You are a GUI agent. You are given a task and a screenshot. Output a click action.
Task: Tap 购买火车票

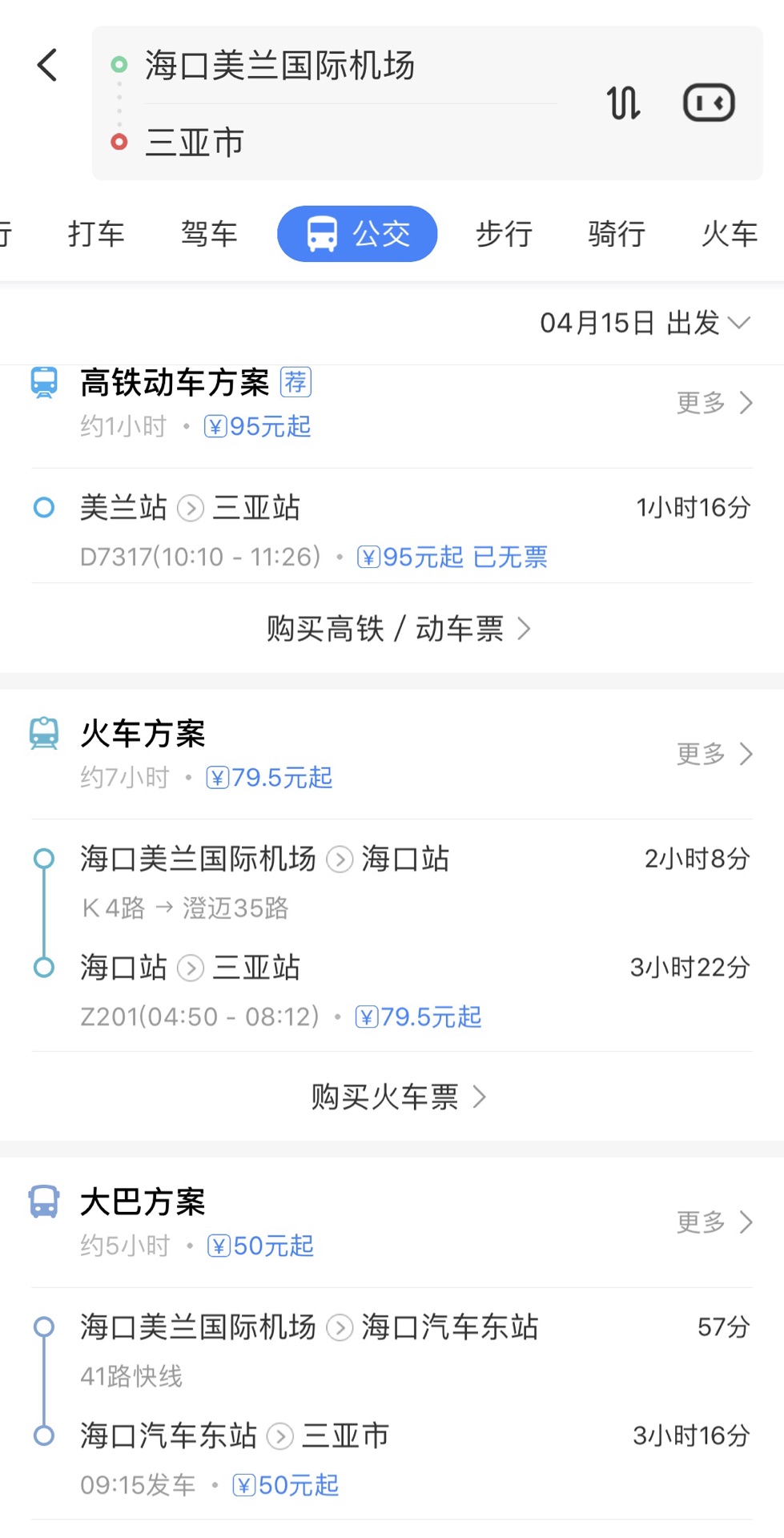(x=398, y=1097)
